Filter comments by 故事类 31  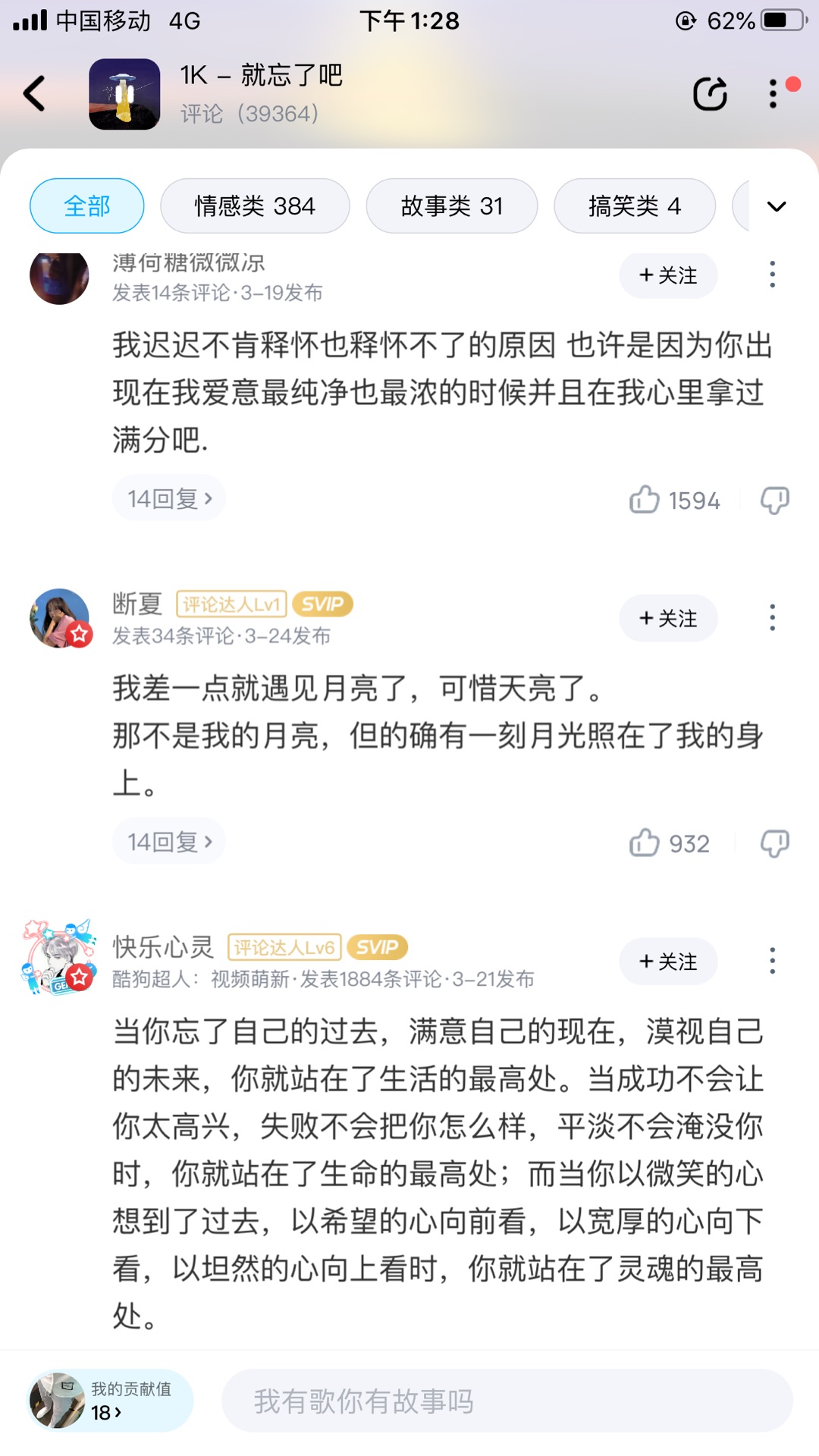pyautogui.click(x=452, y=206)
